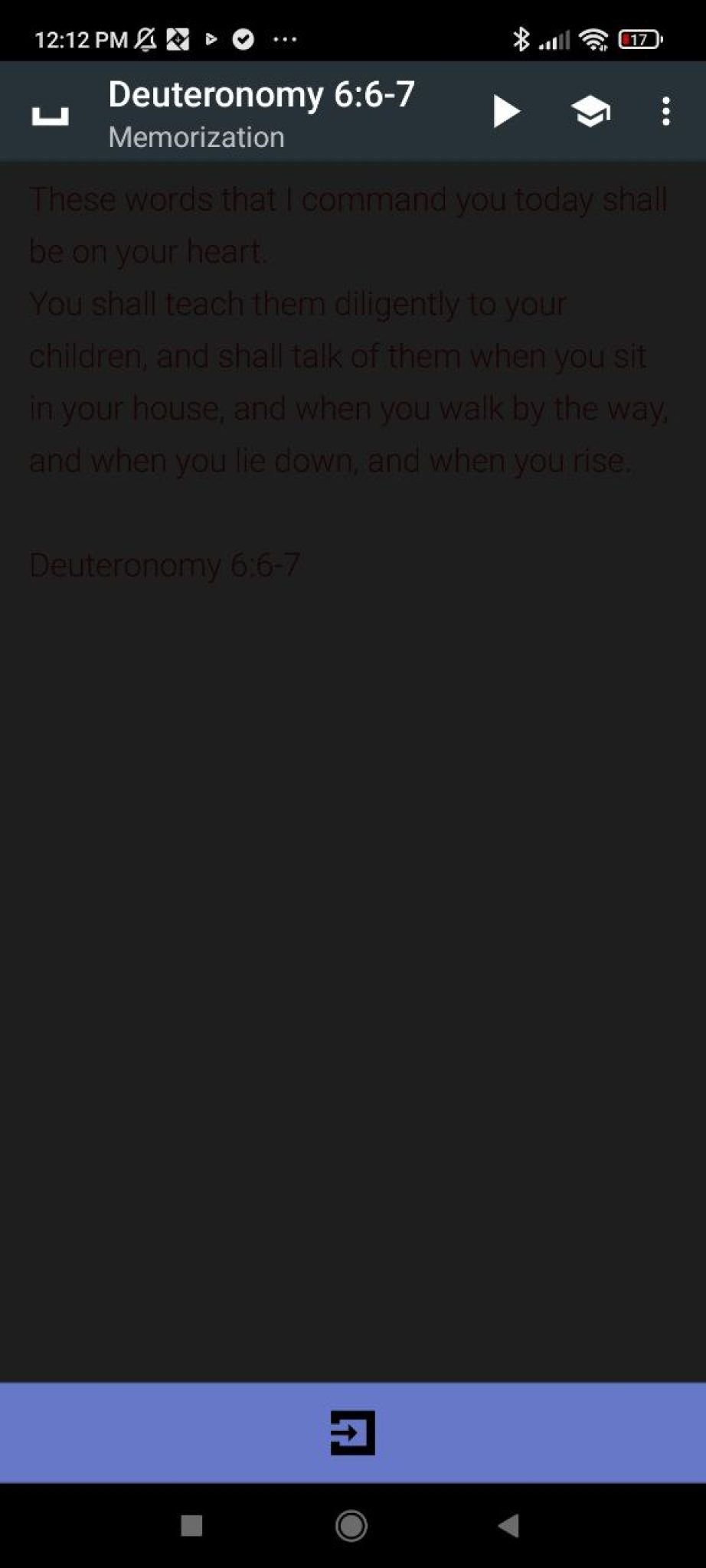Tap the line starting with These words

click(x=348, y=198)
